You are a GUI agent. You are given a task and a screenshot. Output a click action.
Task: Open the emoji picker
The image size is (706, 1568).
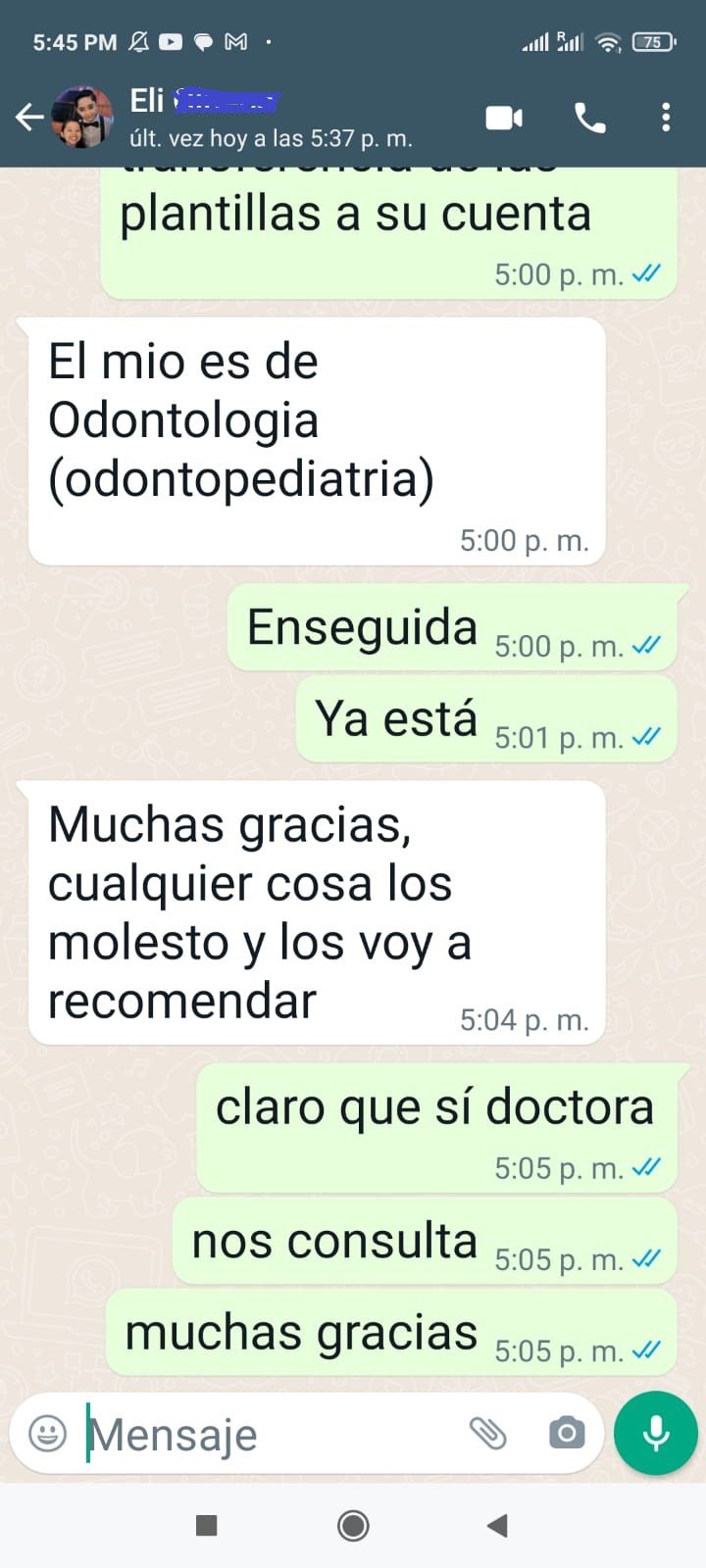pos(47,1433)
